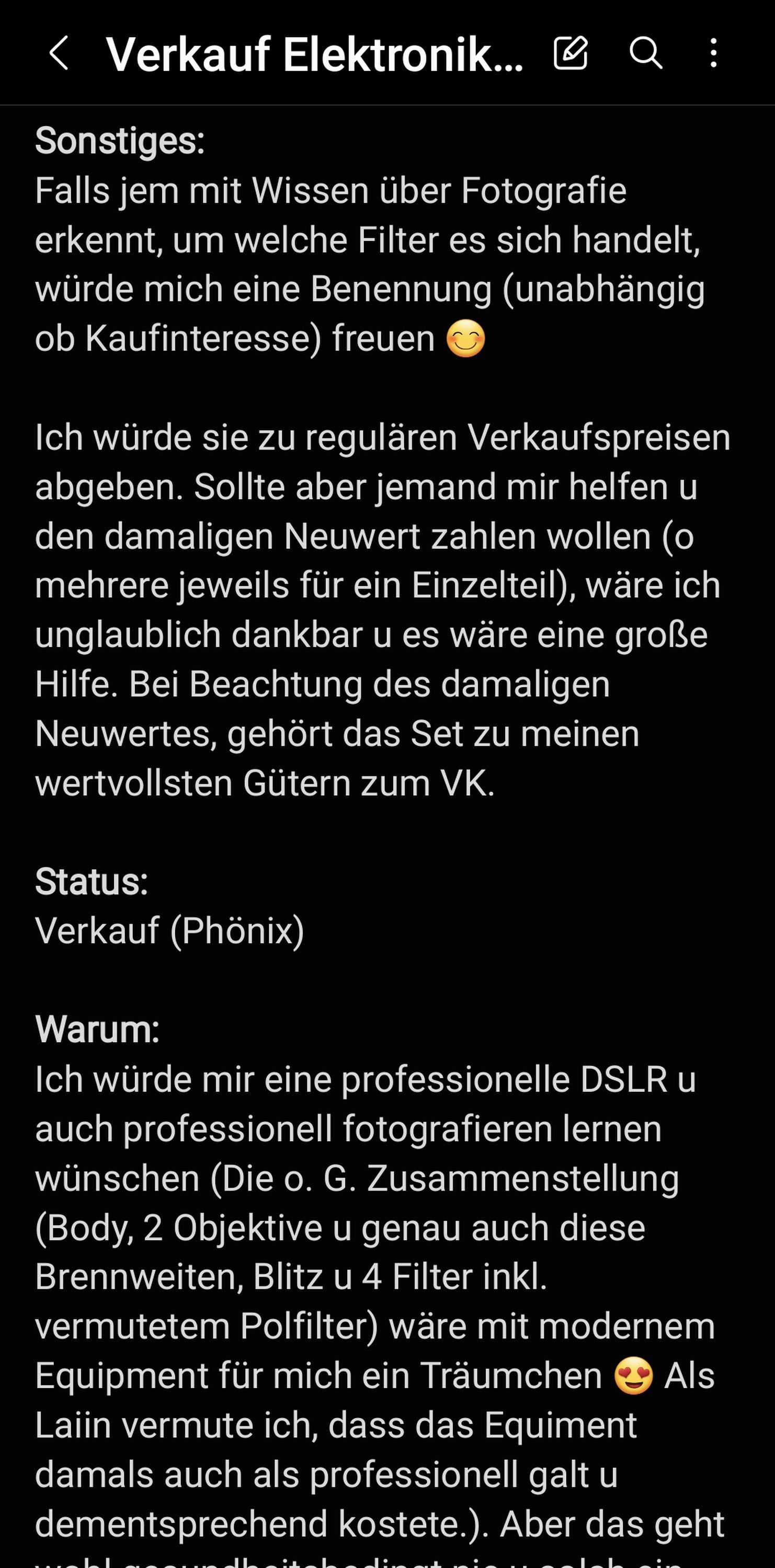The height and width of the screenshot is (1568, 775).
Task: Search within the note
Action: point(645,53)
